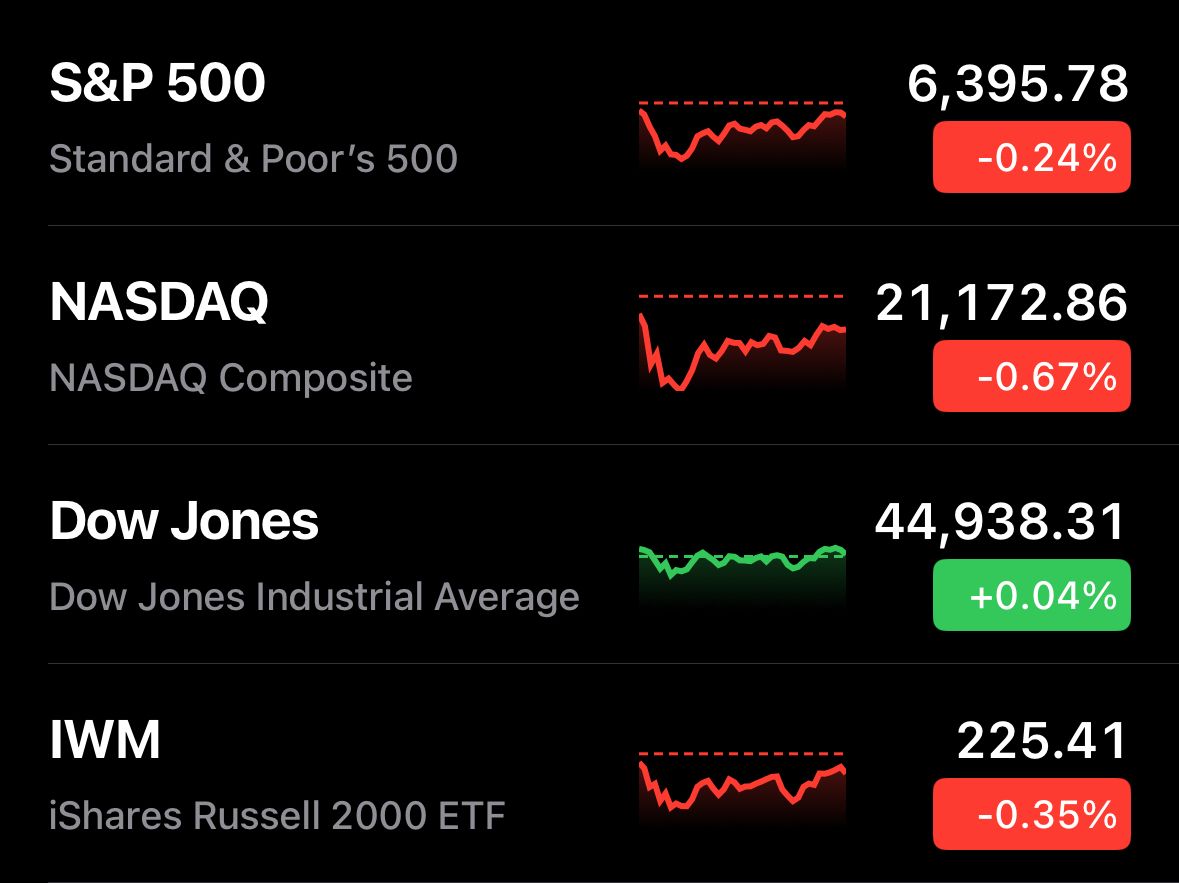The width and height of the screenshot is (1179, 883).
Task: Open the IWM Russell 2000 ETF row
Action: (x=300, y=775)
